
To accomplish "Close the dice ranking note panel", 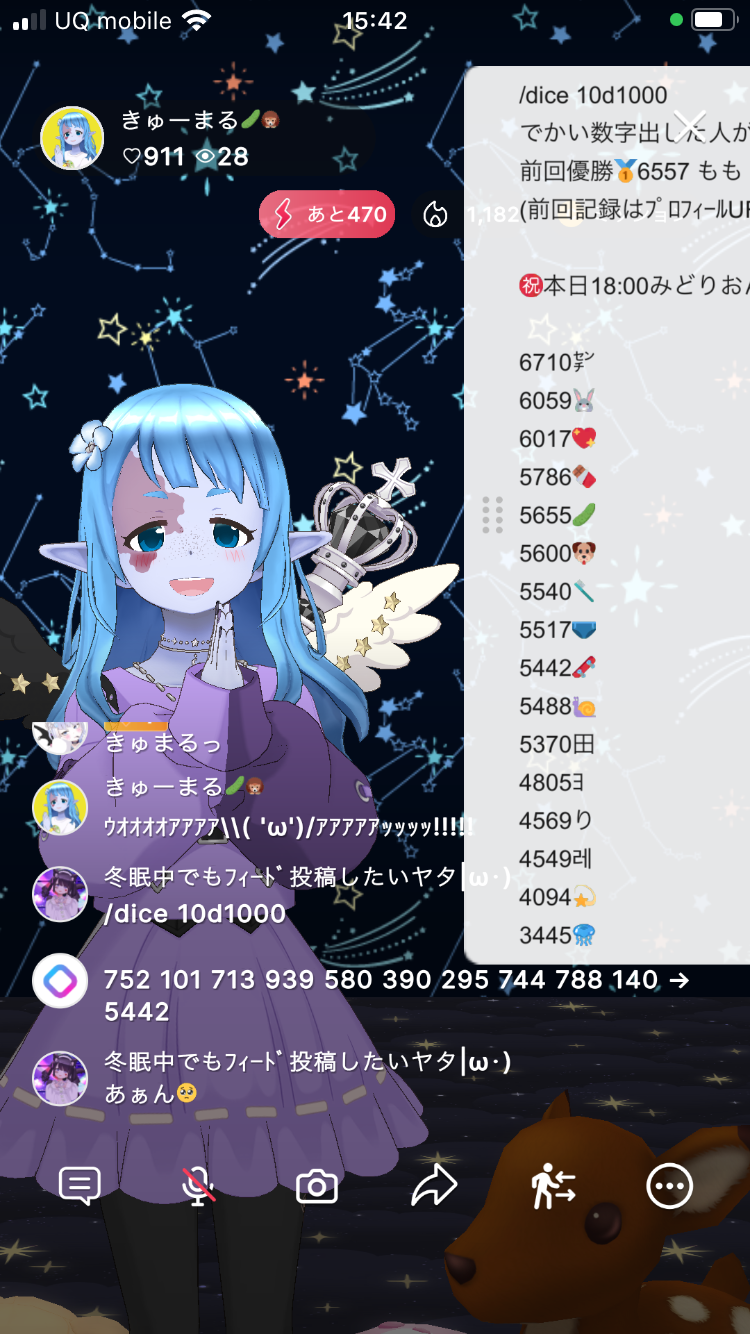I will pos(690,124).
